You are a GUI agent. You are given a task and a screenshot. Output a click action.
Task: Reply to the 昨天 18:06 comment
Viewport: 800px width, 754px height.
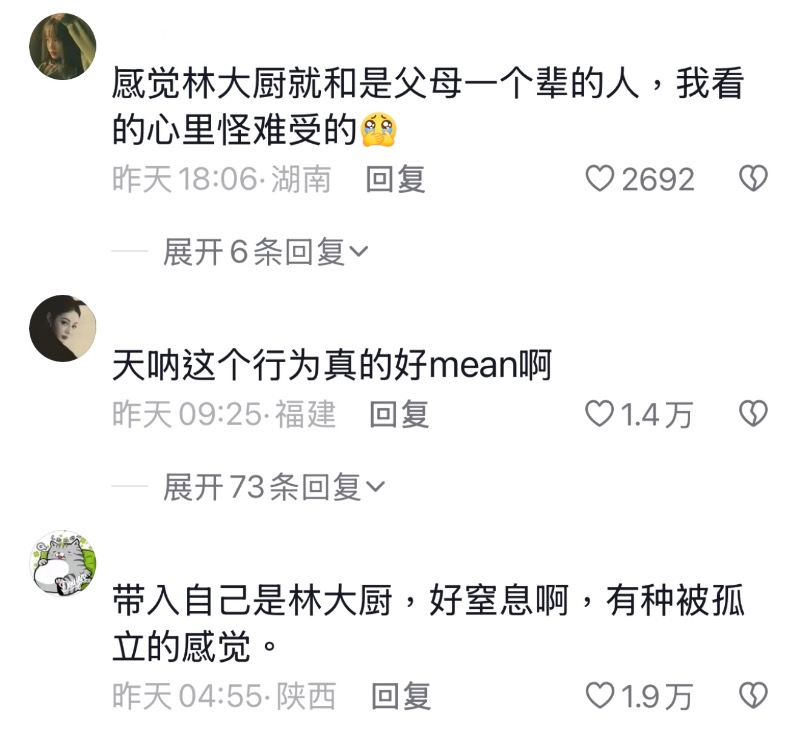pos(396,179)
